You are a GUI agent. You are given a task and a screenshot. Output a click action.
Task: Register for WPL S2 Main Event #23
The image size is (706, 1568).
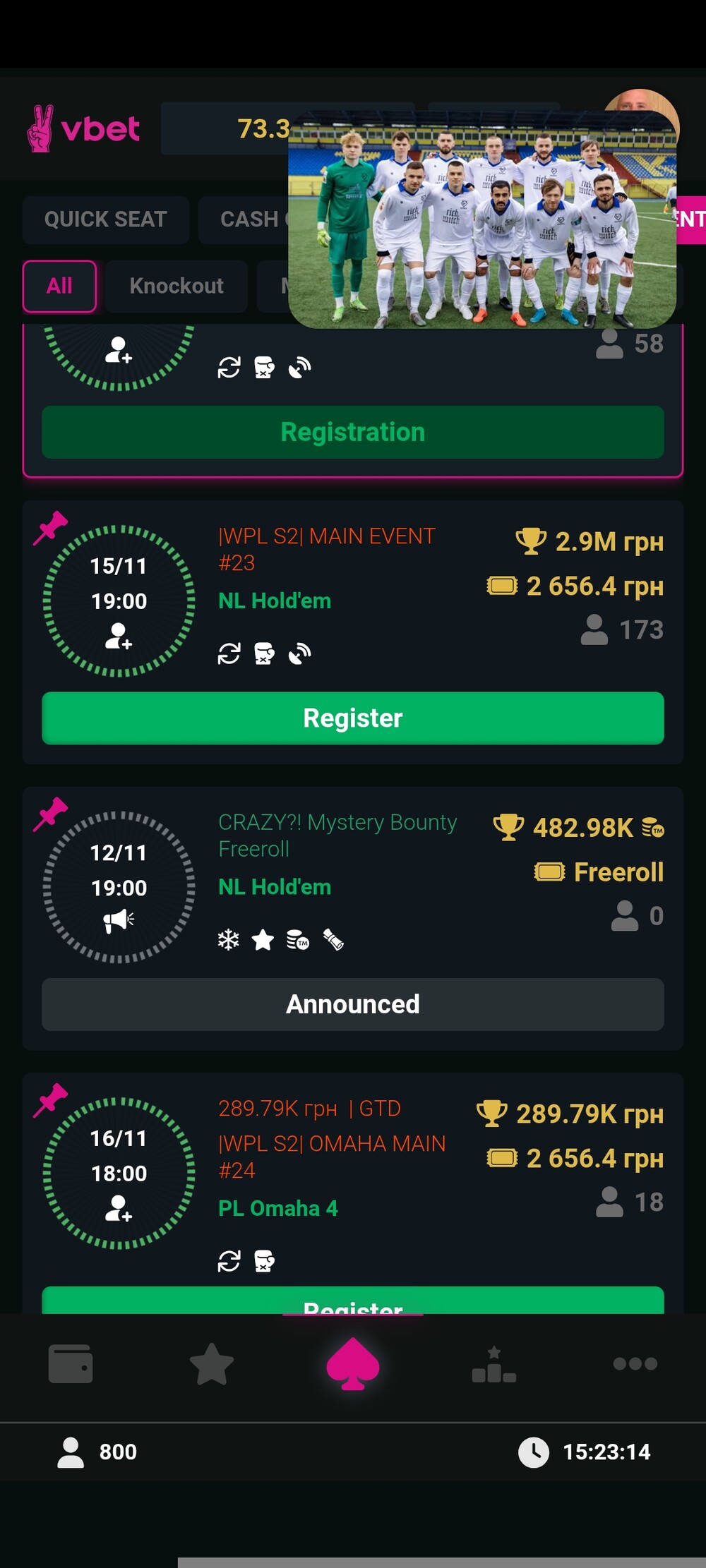(352, 718)
